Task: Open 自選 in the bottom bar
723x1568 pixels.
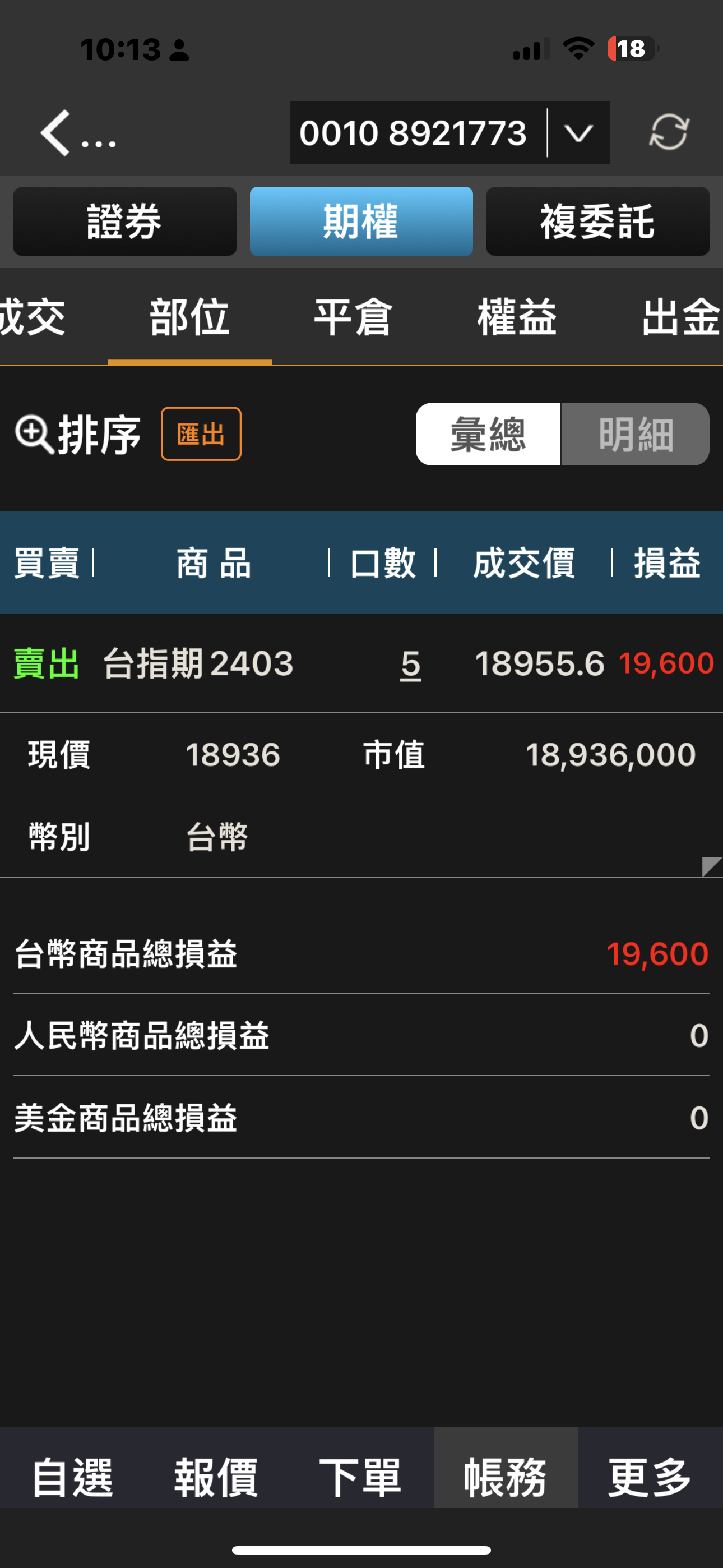Action: pos(72,1477)
